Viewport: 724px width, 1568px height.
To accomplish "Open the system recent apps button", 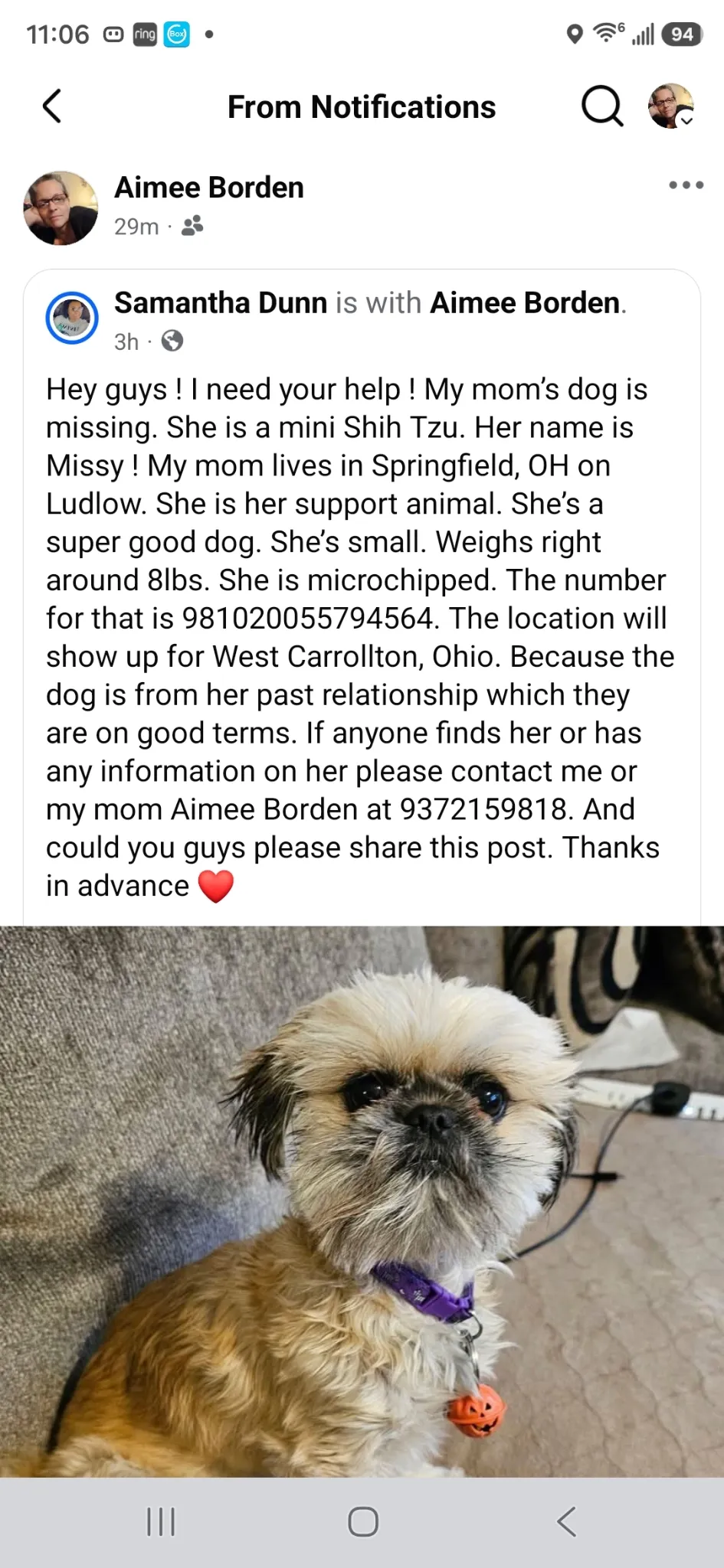I will click(161, 1522).
